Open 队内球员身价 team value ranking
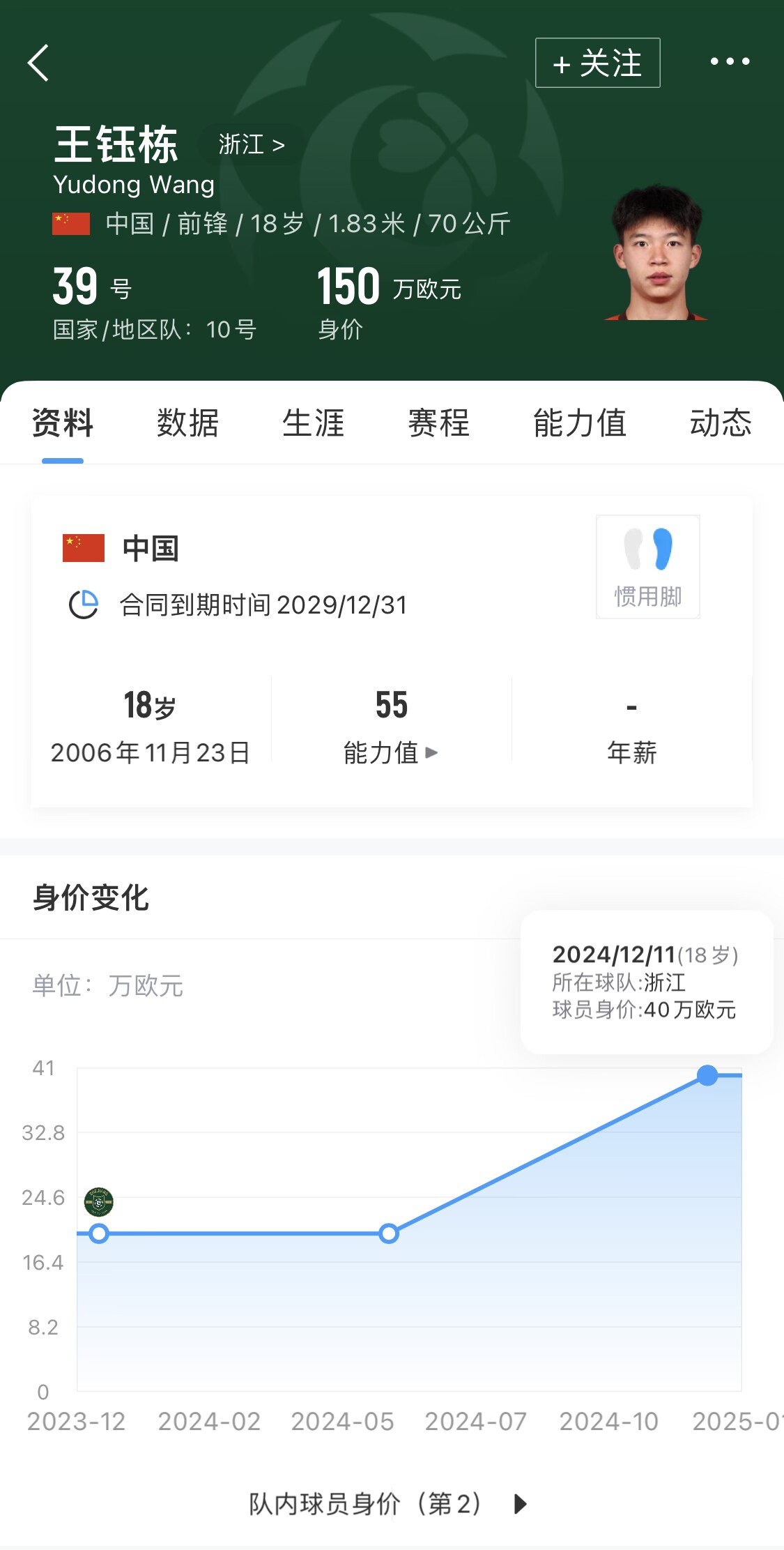 [389, 1504]
